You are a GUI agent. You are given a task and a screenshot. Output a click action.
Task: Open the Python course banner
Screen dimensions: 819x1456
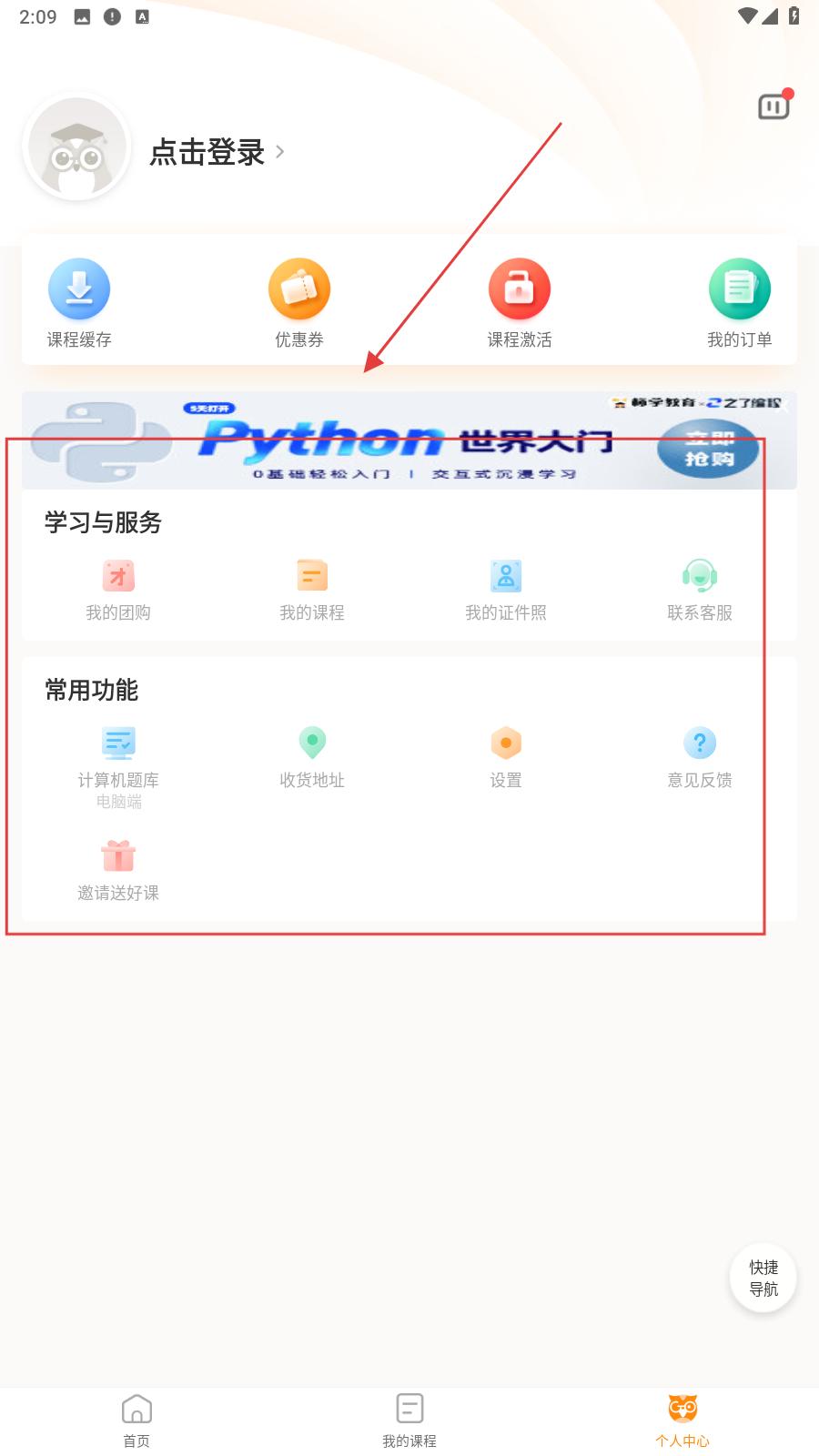tap(409, 440)
